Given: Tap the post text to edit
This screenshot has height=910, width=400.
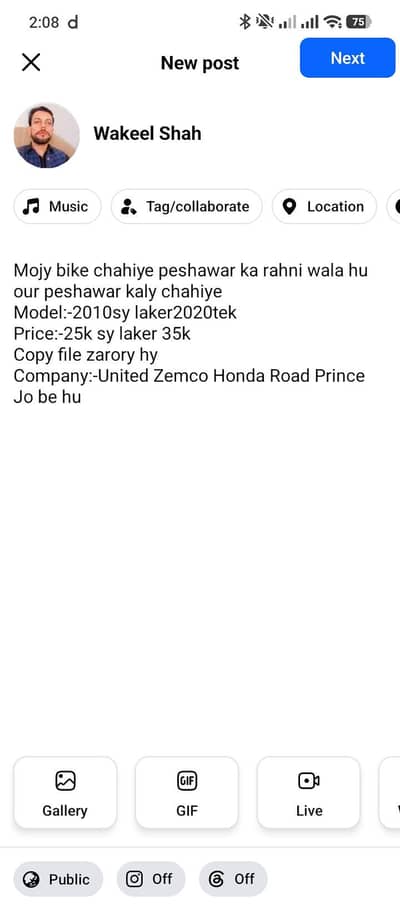Looking at the screenshot, I should click(x=190, y=334).
